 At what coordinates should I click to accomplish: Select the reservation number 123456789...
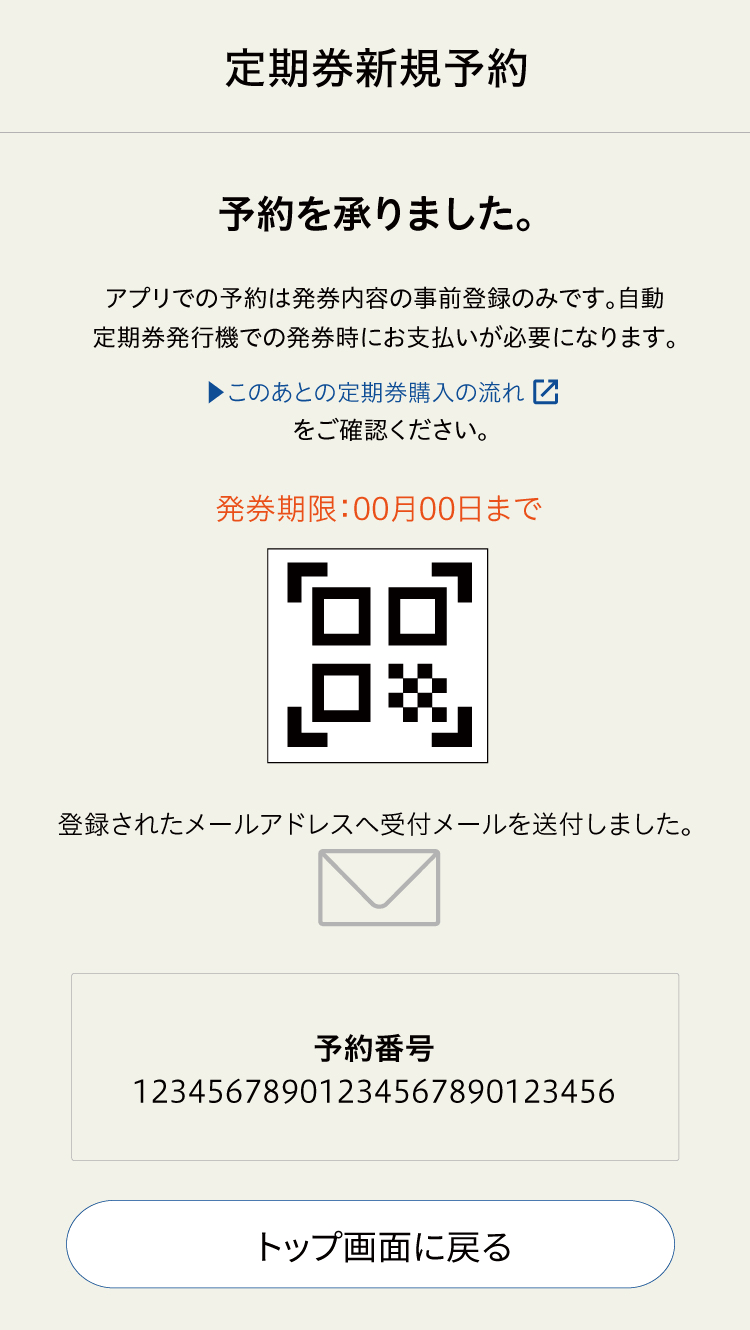[x=375, y=1094]
